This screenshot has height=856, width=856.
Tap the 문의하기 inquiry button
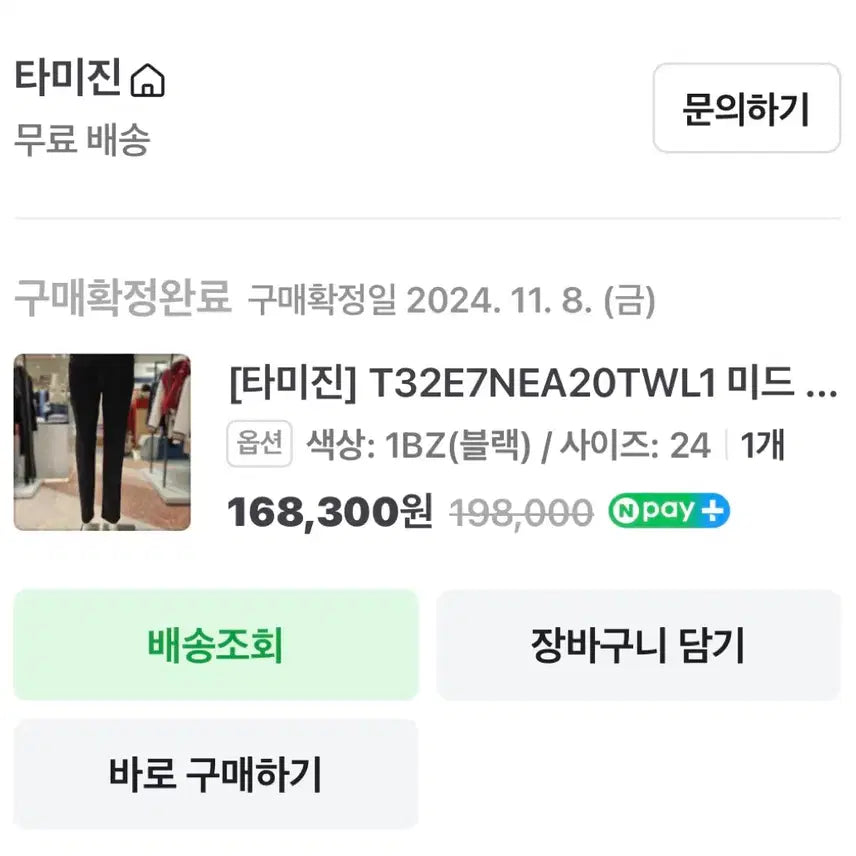click(x=746, y=108)
